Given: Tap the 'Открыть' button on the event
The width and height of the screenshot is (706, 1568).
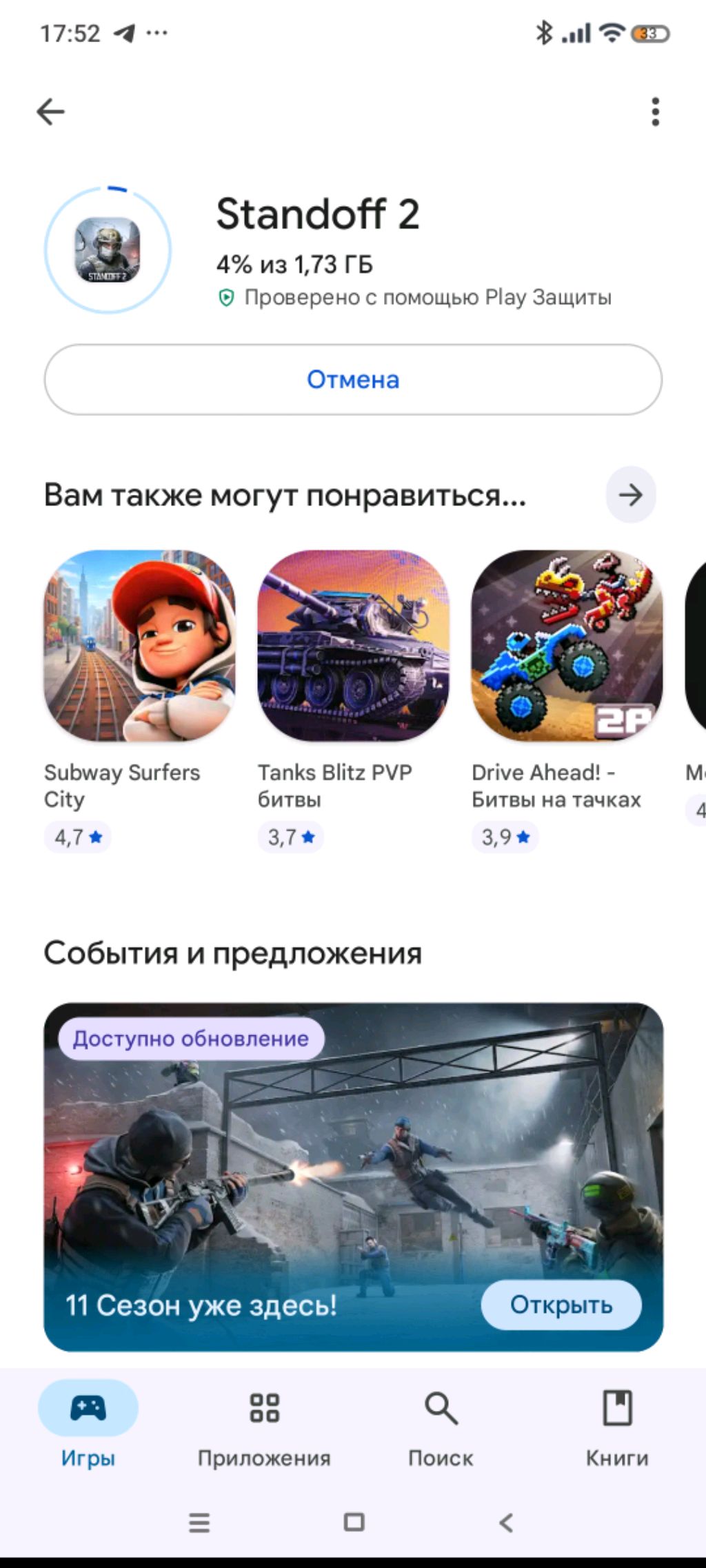Looking at the screenshot, I should click(561, 1305).
